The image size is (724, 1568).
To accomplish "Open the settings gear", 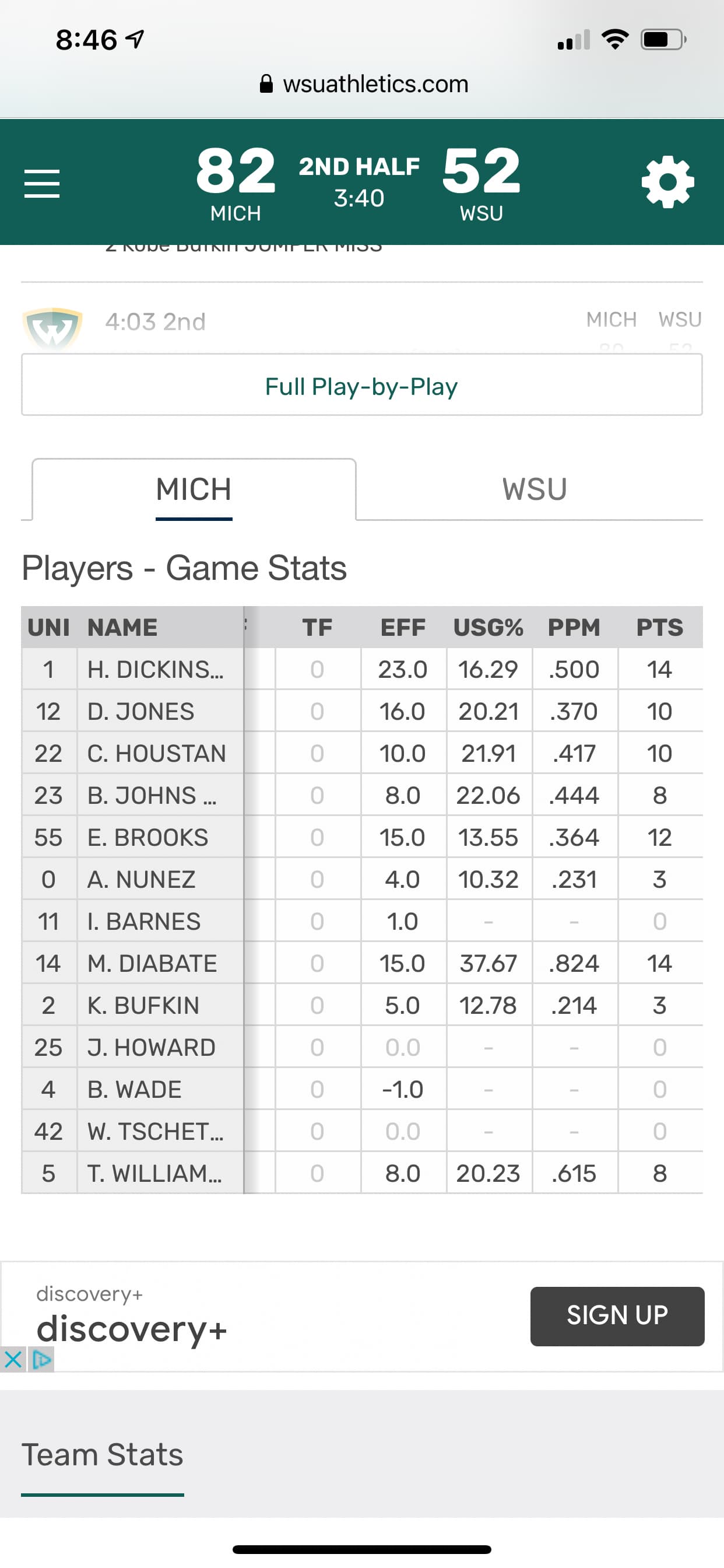I will [667, 182].
